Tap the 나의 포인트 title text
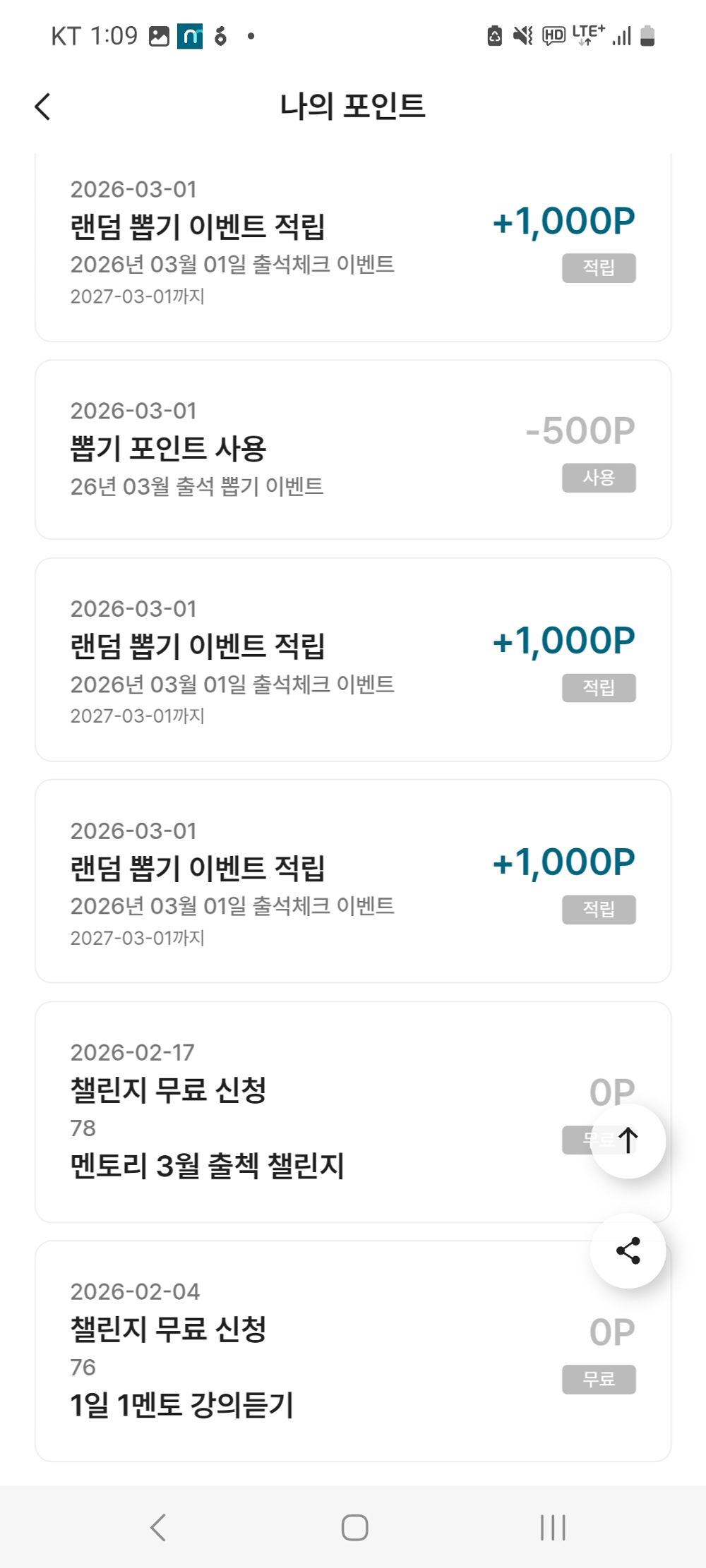Image resolution: width=706 pixels, height=1568 pixels. (x=352, y=106)
